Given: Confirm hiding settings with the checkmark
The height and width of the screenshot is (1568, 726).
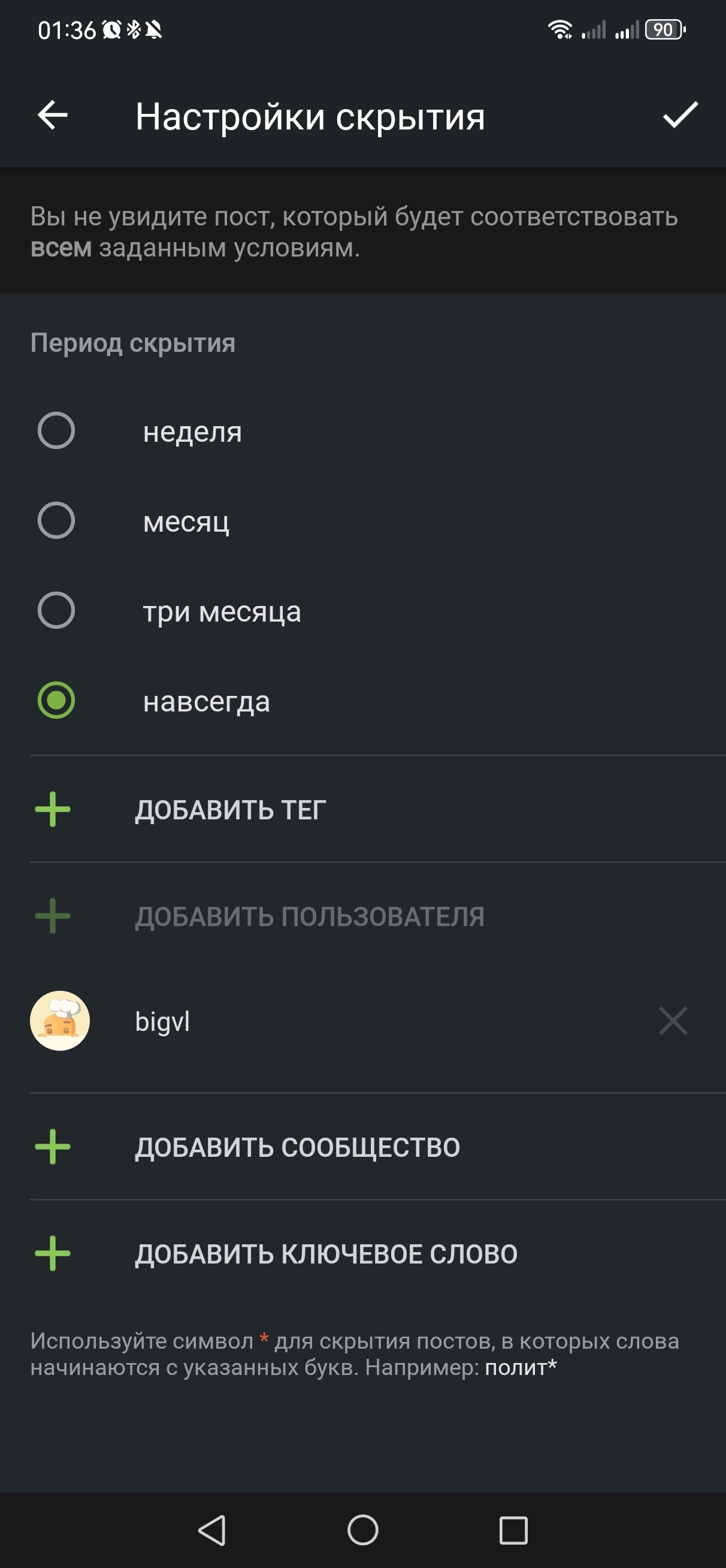Looking at the screenshot, I should point(680,116).
